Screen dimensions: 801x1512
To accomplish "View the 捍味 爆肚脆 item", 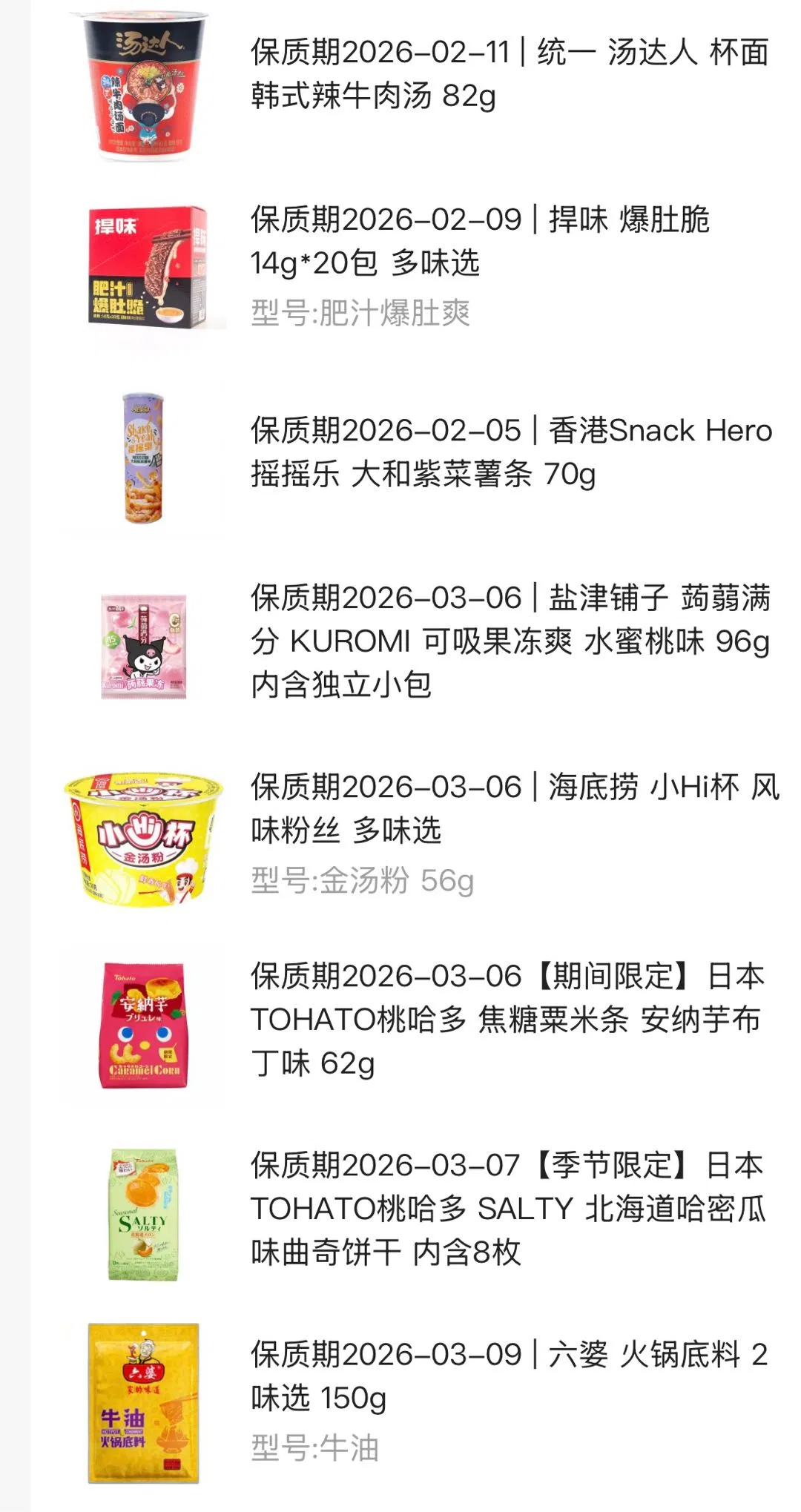I will click(x=479, y=242).
